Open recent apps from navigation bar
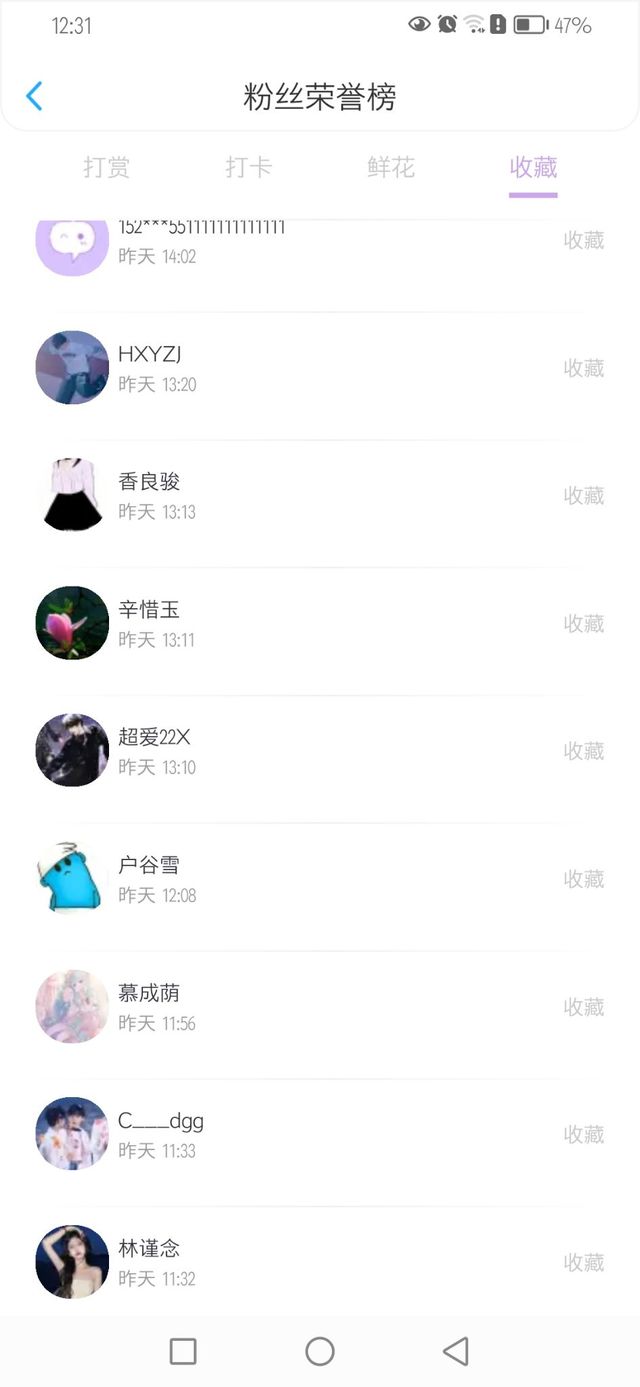Image resolution: width=640 pixels, height=1387 pixels. [183, 1352]
